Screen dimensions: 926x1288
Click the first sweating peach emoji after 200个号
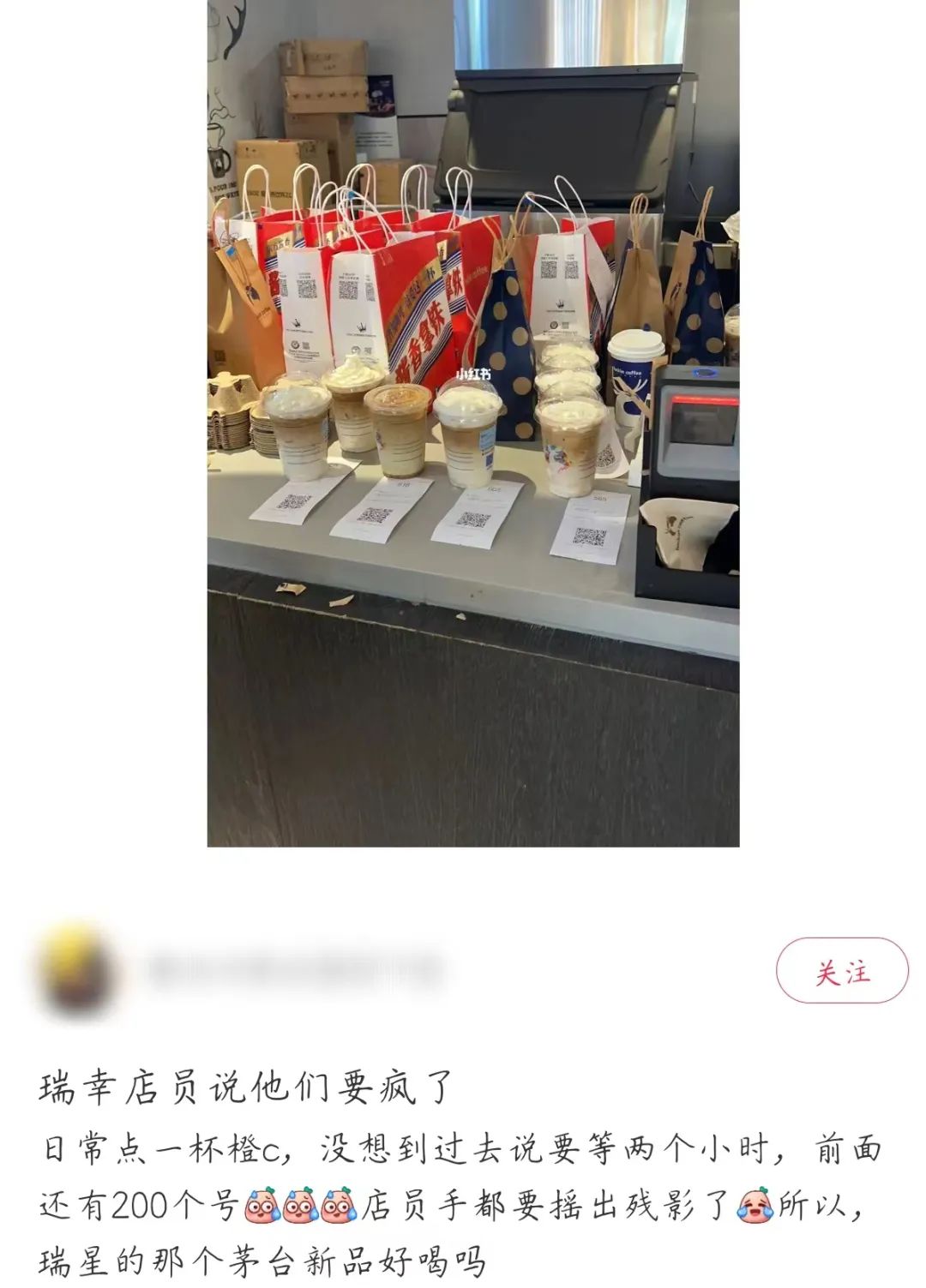click(260, 1203)
